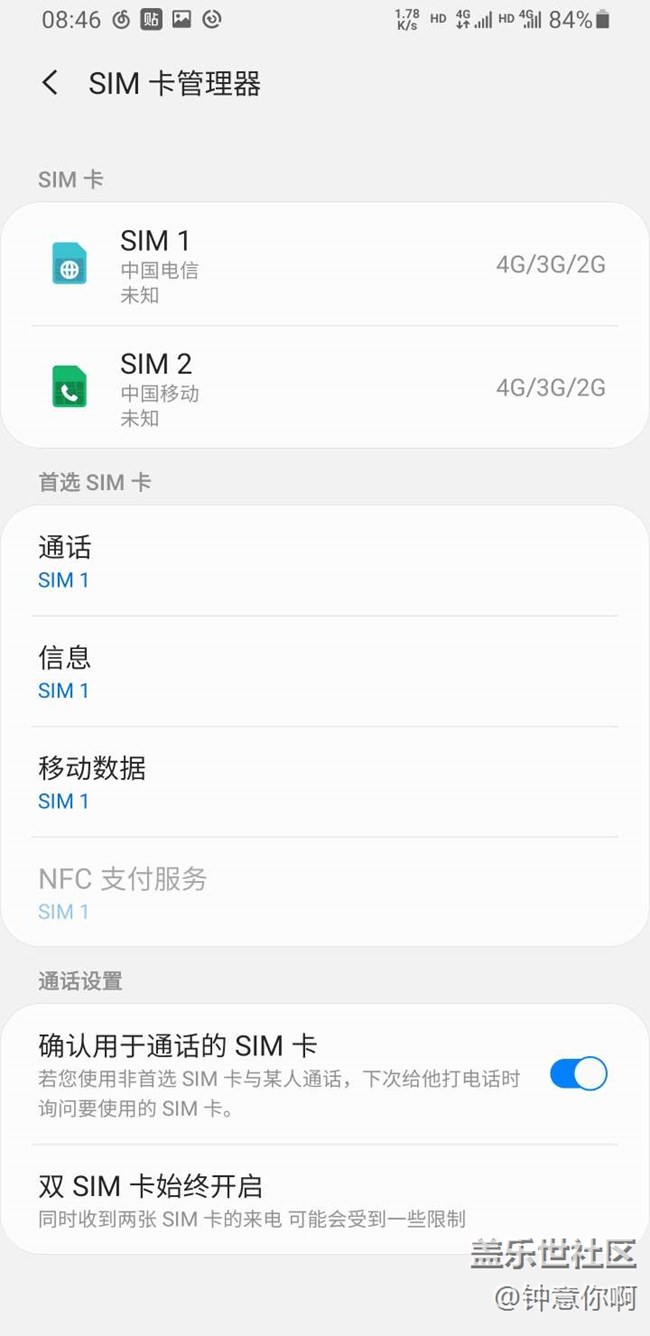Viewport: 650px width, 1336px height.
Task: Change the 移动数据 preferred SIM
Action: [x=324, y=783]
